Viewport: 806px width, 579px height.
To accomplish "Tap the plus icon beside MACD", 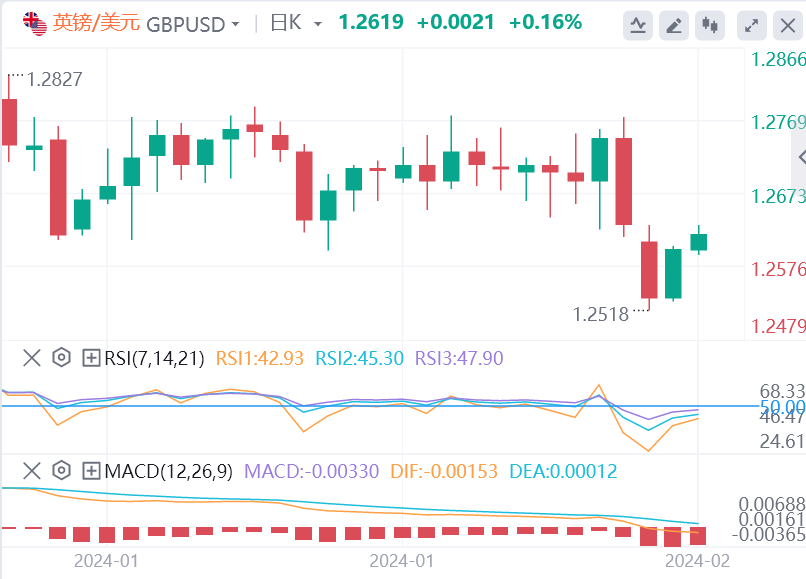I will tap(91, 470).
